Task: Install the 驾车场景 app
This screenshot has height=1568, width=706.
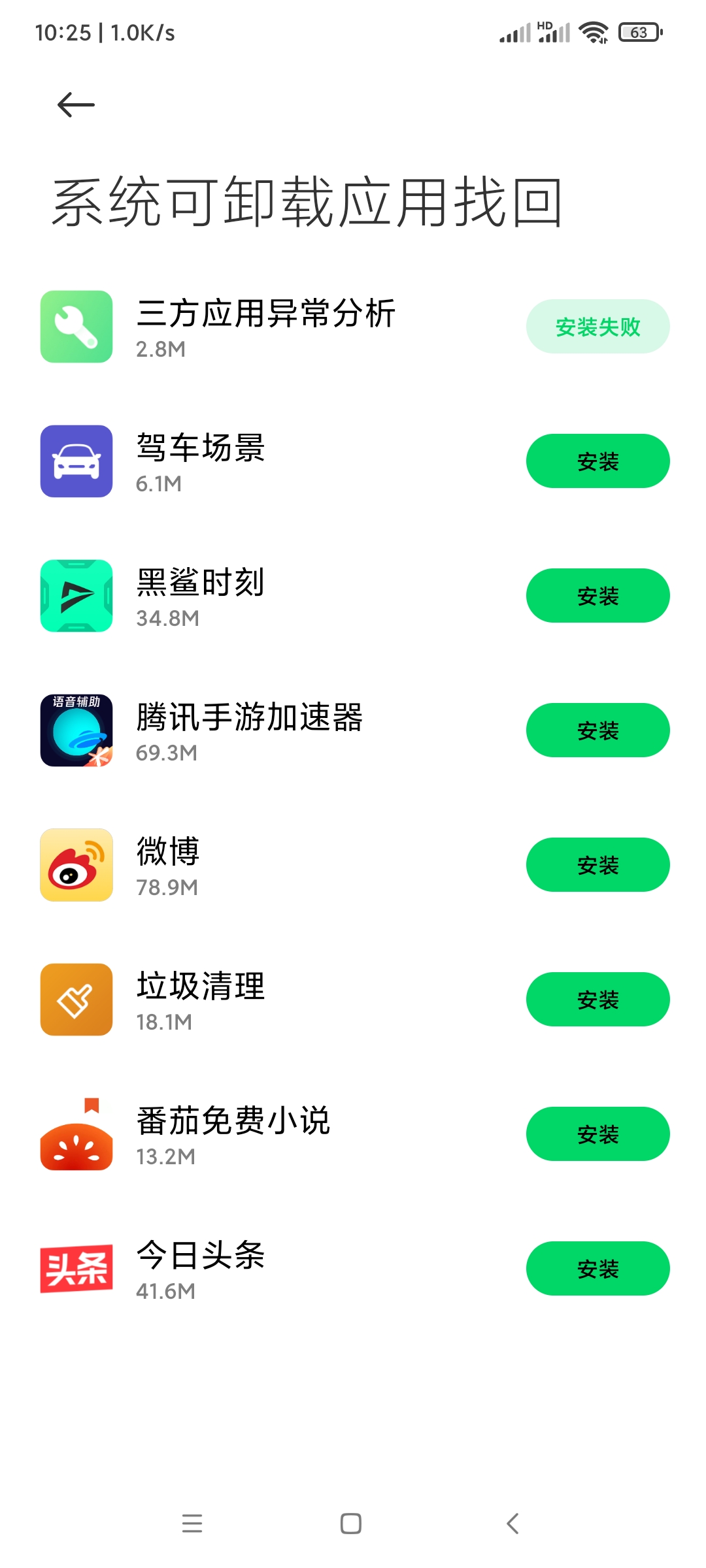Action: (597, 461)
